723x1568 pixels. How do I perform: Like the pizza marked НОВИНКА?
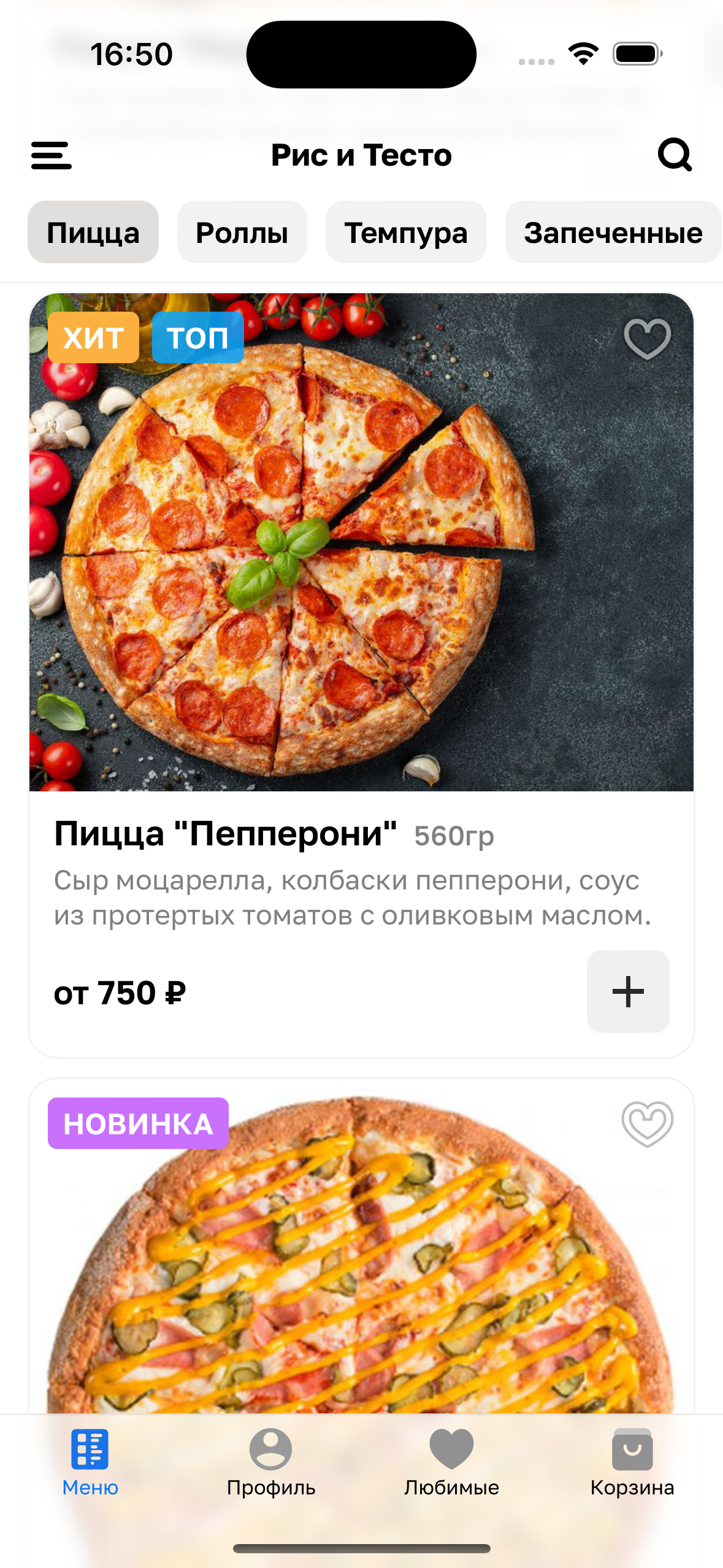click(647, 1124)
